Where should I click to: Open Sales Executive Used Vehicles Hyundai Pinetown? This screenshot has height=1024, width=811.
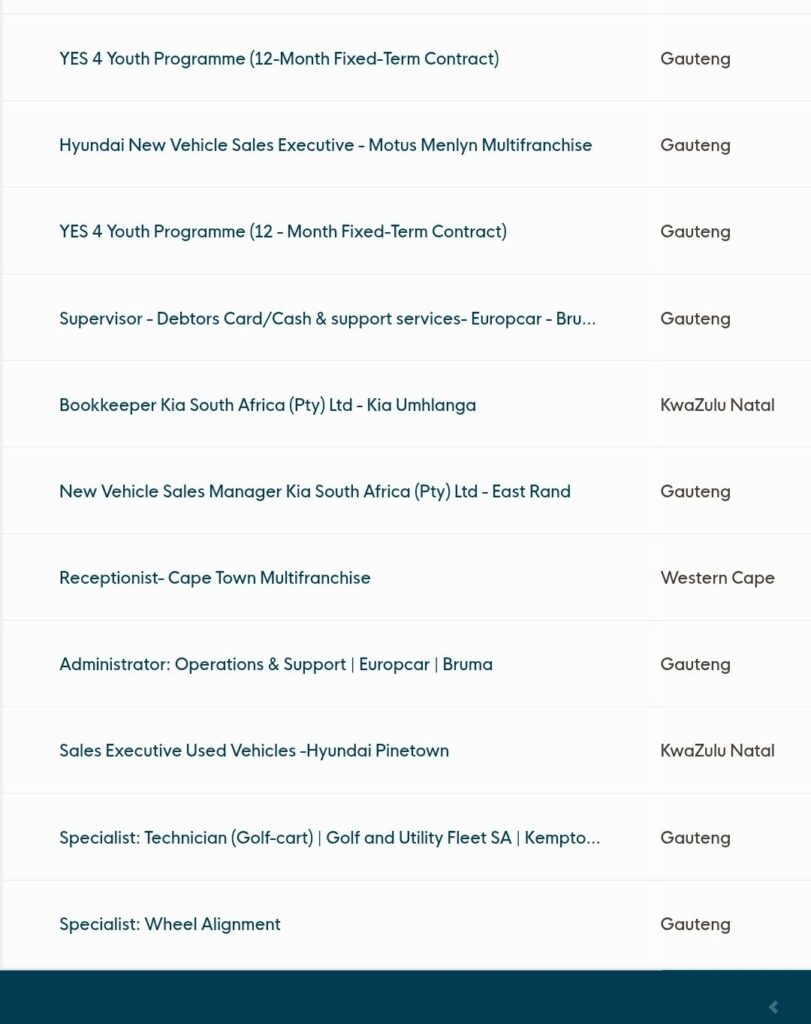tap(253, 751)
